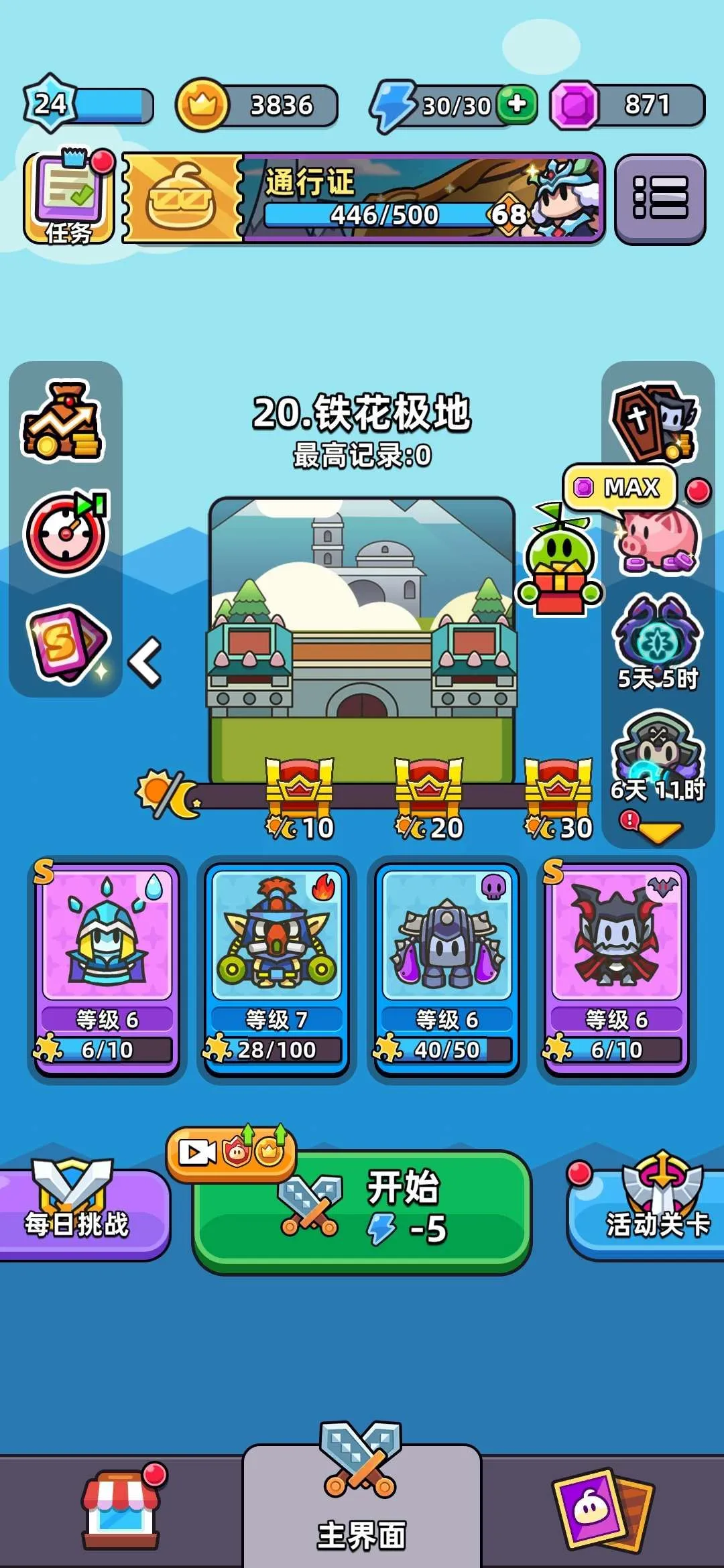The image size is (724, 1568).
Task: Open the 通行证 pass banner
Action: [422, 199]
